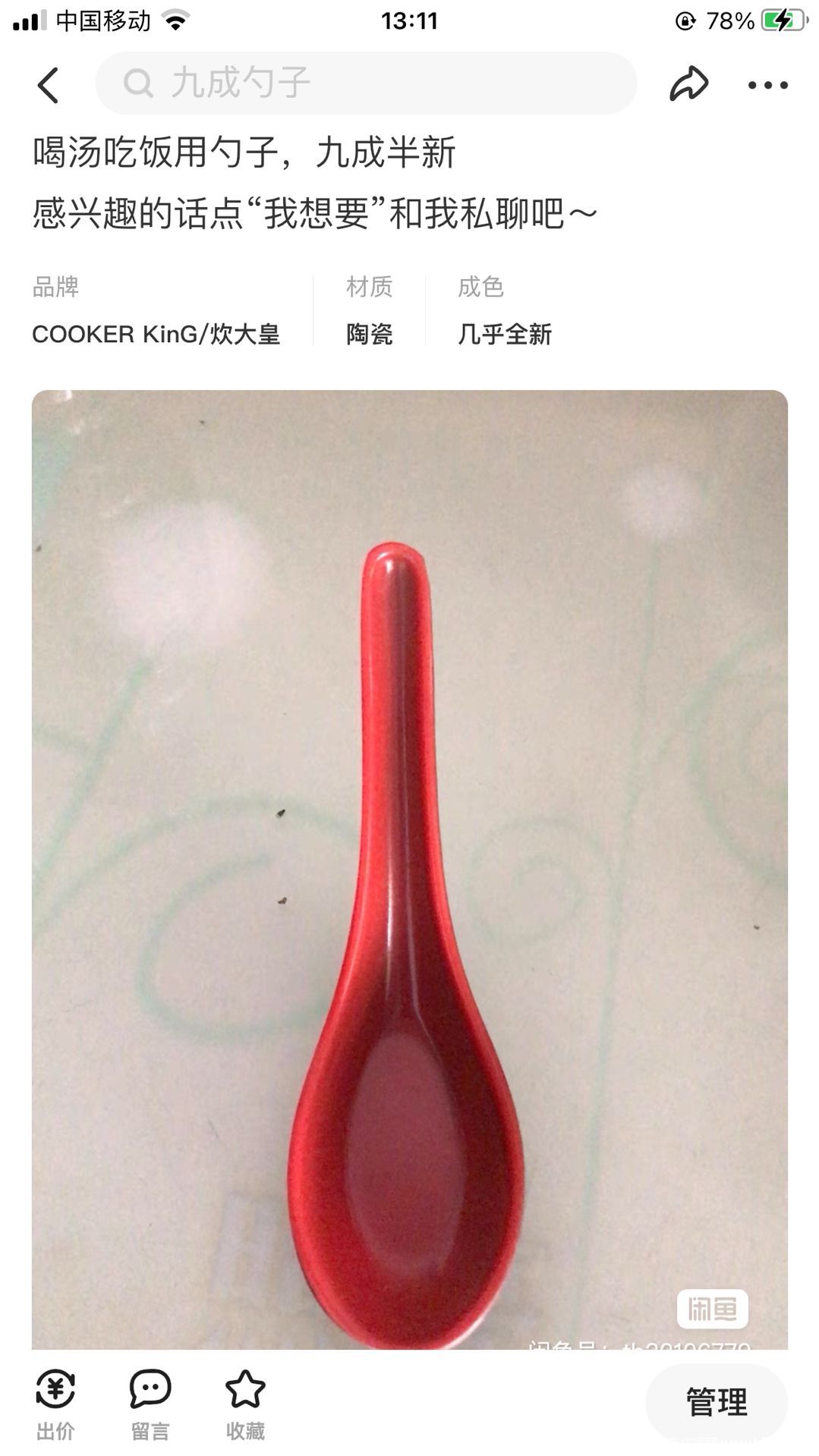Screen dimensions: 819x1456
Task: Open the search box showing 九成勺子
Action: click(366, 83)
